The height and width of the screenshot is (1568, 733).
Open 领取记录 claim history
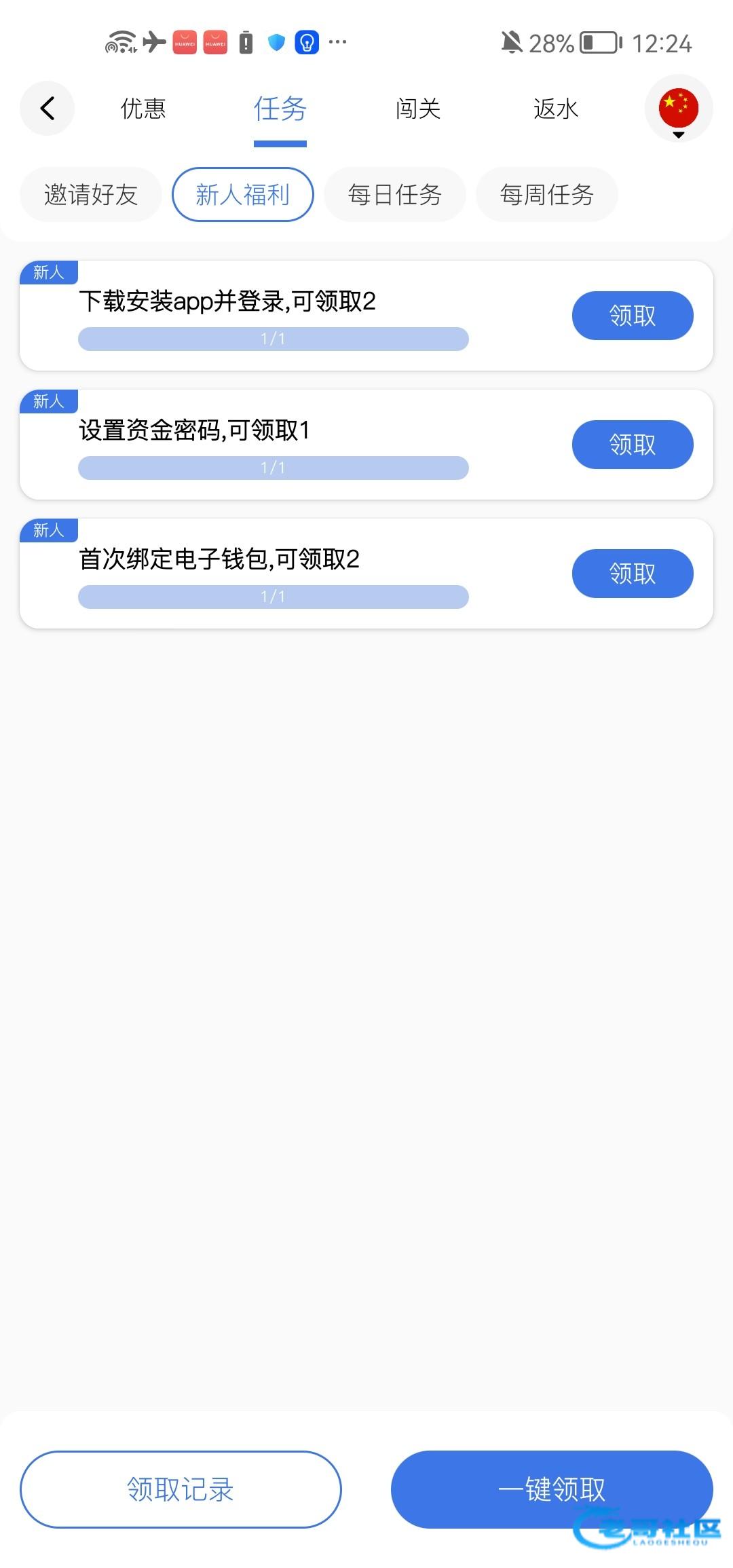181,1489
